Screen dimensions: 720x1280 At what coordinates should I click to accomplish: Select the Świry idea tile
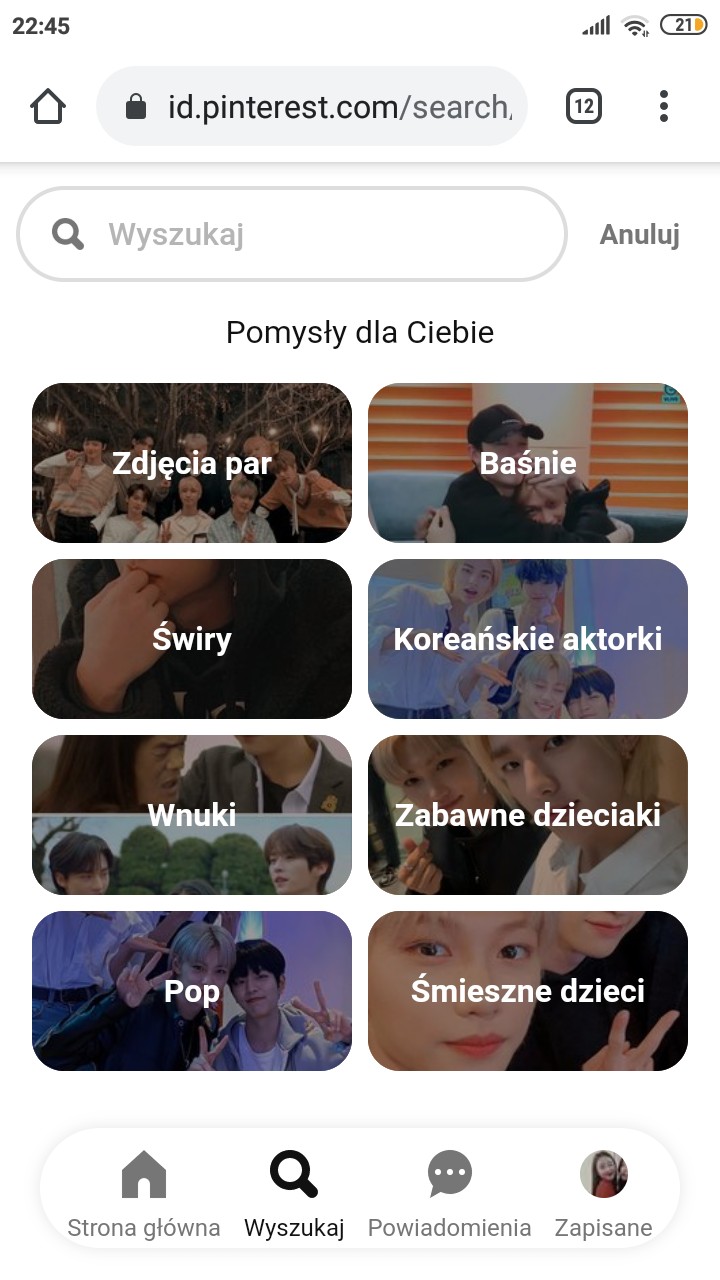pyautogui.click(x=192, y=639)
